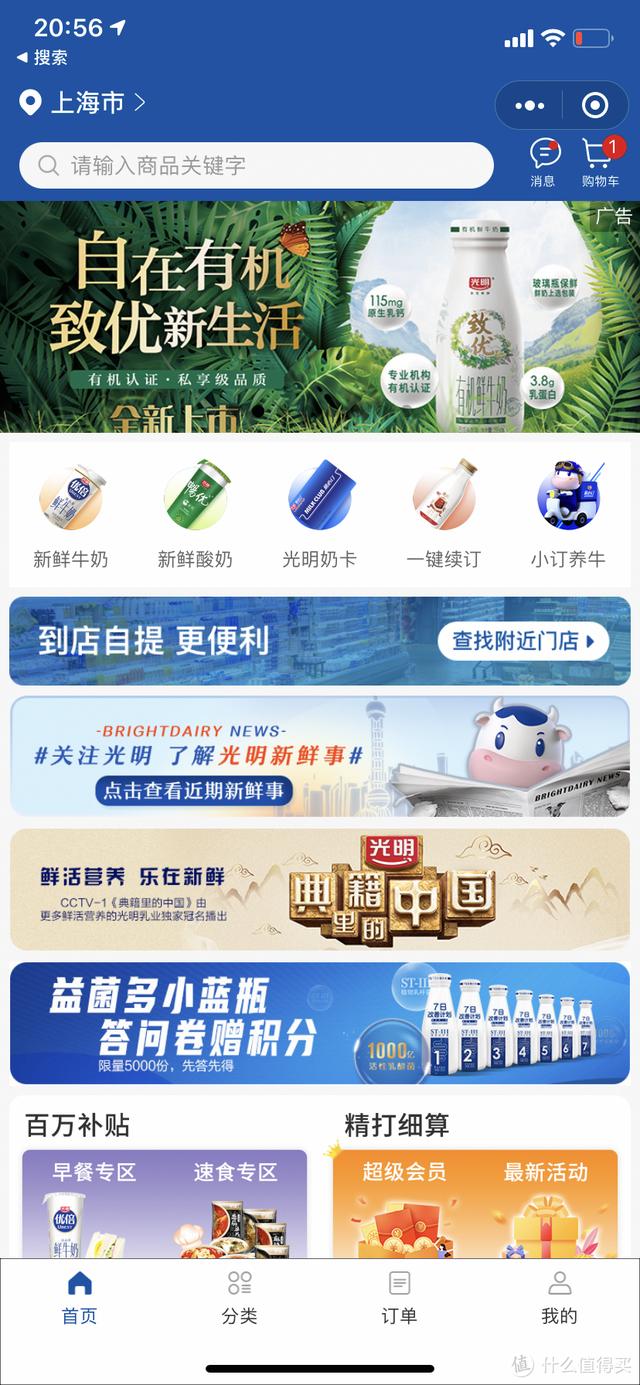640x1385 pixels.
Task: Switch to the 我的 tab
Action: pyautogui.click(x=559, y=1297)
